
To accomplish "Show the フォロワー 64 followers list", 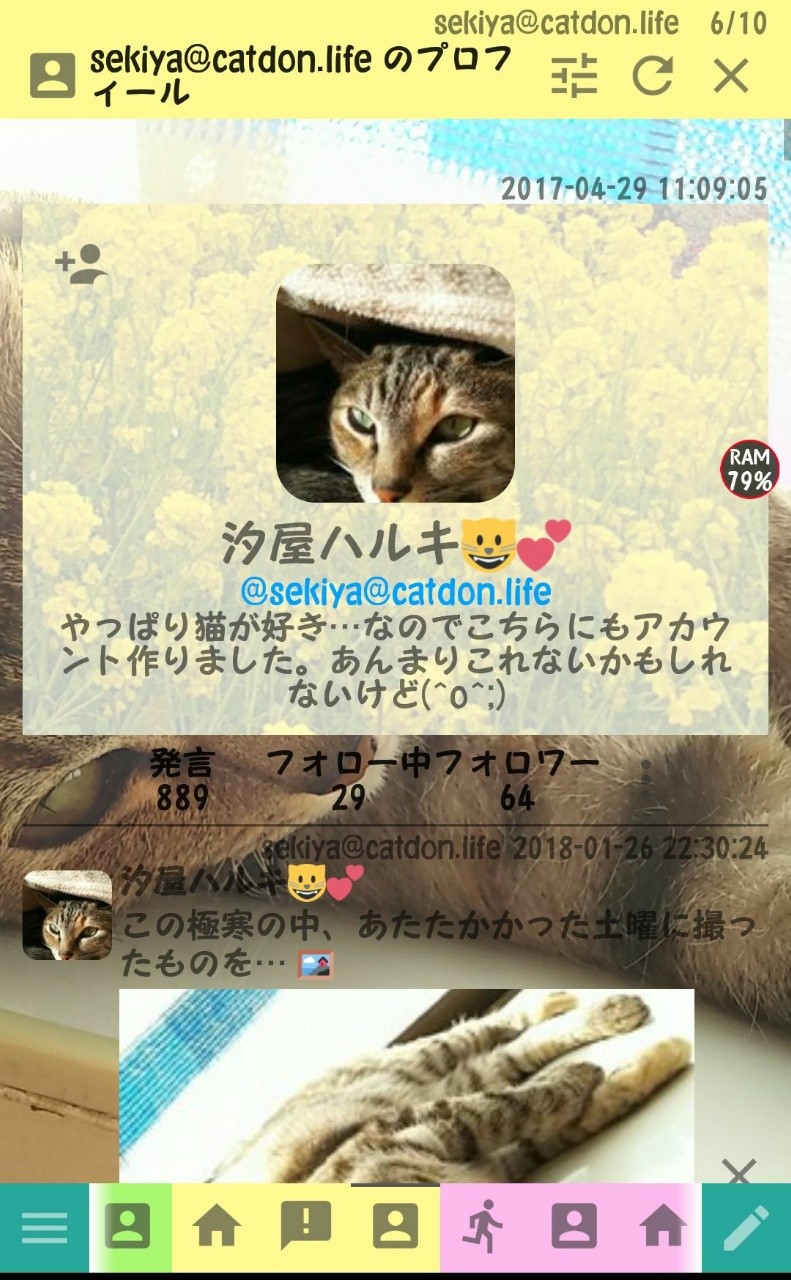I will [517, 781].
